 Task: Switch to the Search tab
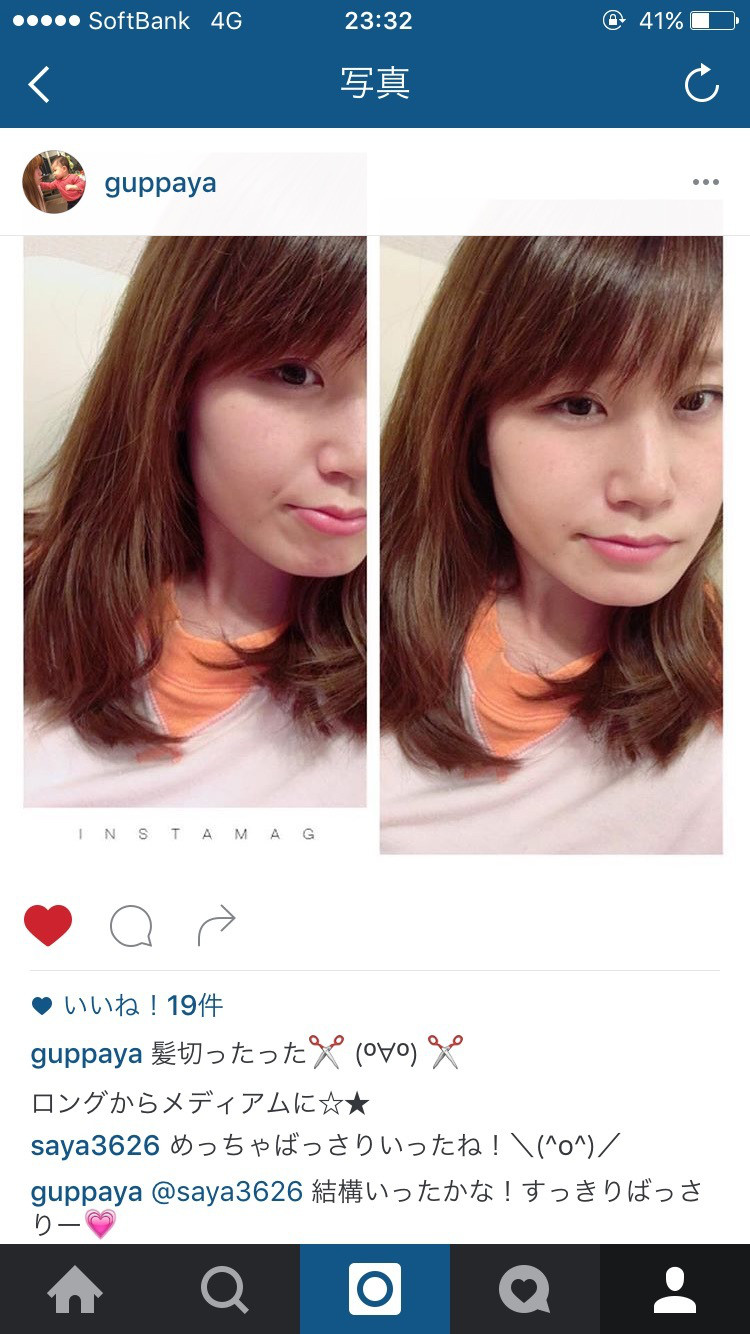tap(225, 1289)
